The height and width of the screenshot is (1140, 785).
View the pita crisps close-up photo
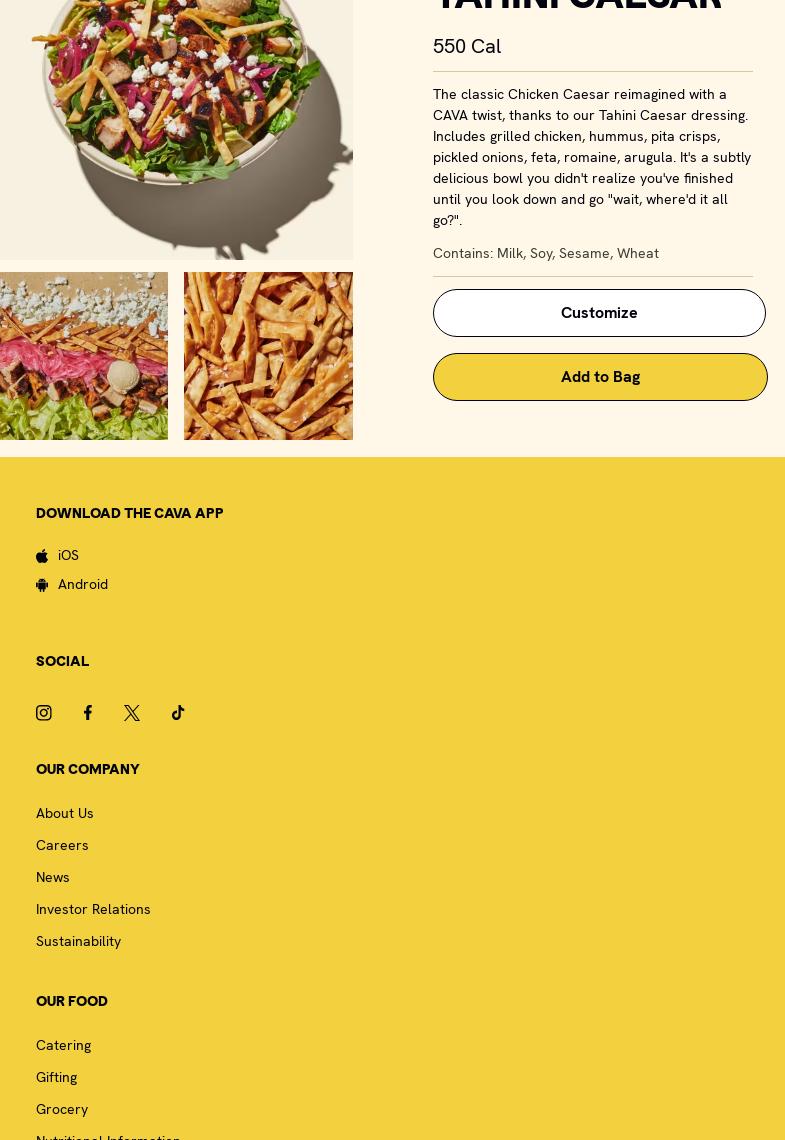pos(268,356)
